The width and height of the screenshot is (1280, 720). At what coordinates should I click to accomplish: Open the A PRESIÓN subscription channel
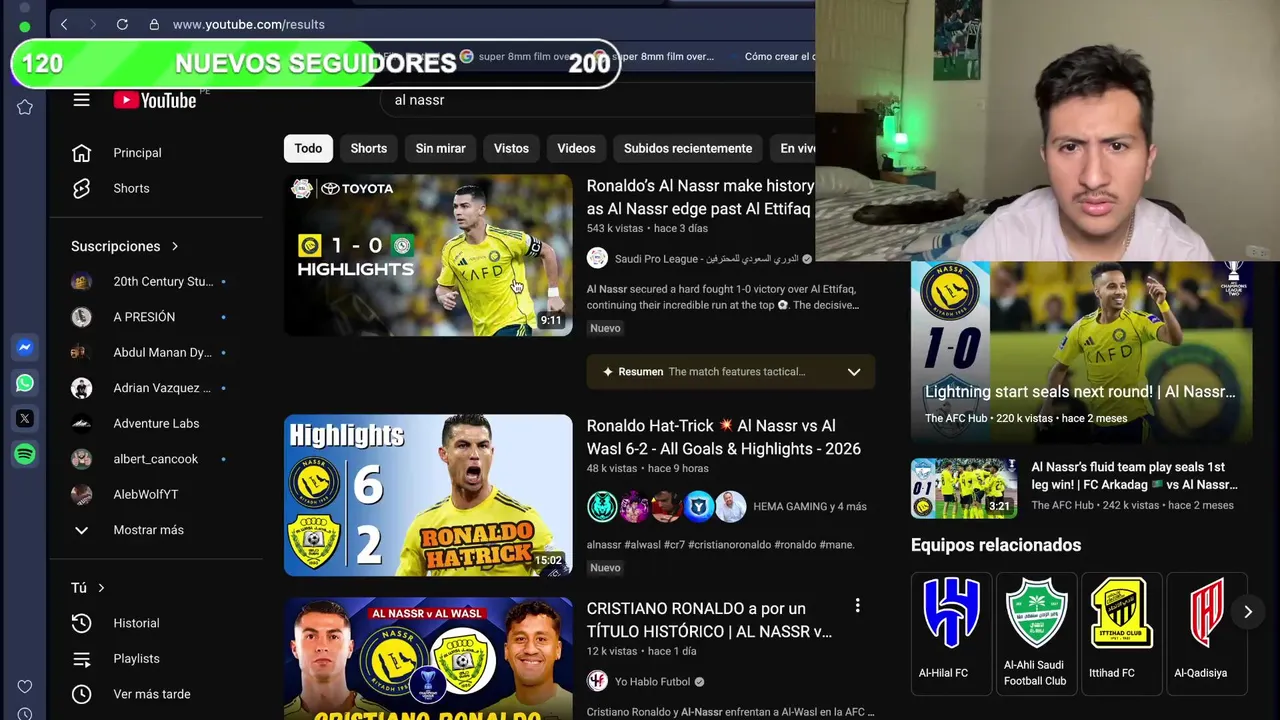144,317
